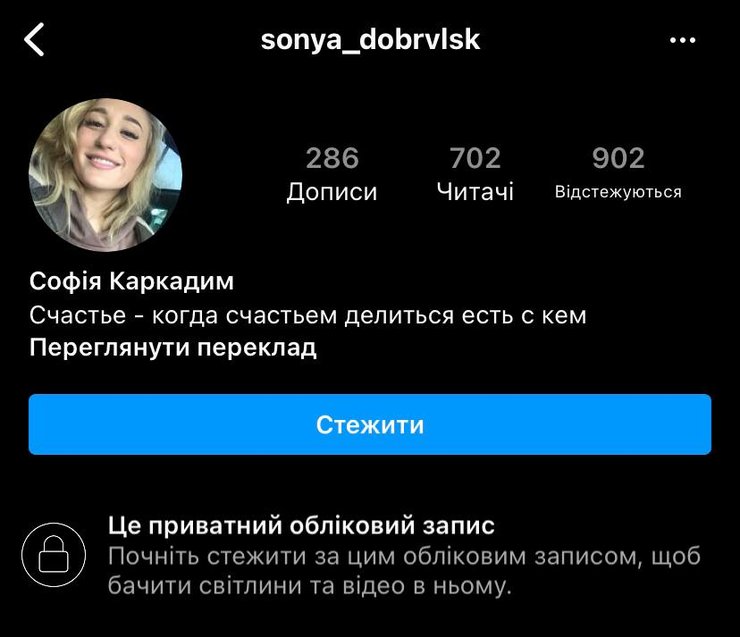View translation via Переглянути переклад
Screen dimensions: 740x637
click(x=173, y=348)
